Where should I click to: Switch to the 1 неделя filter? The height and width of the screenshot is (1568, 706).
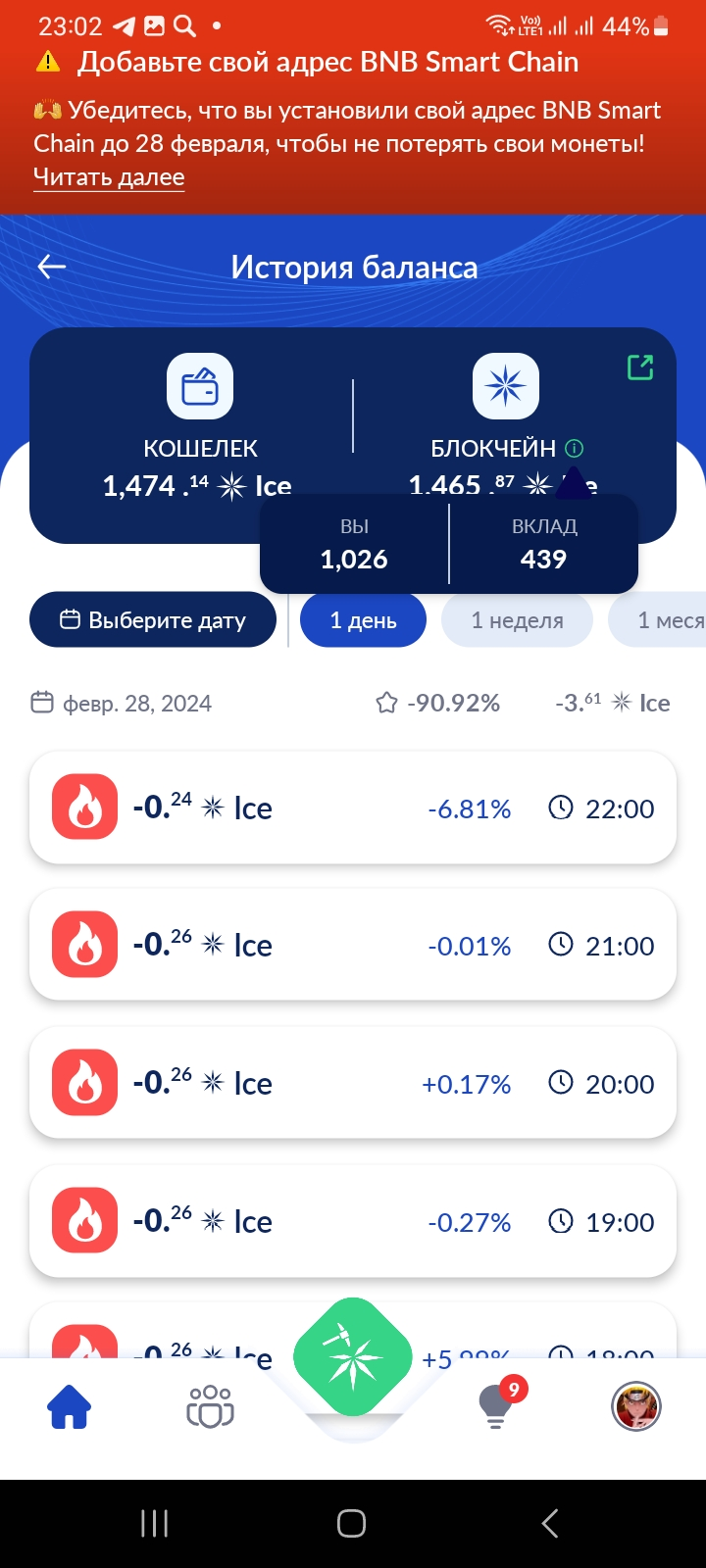point(517,619)
